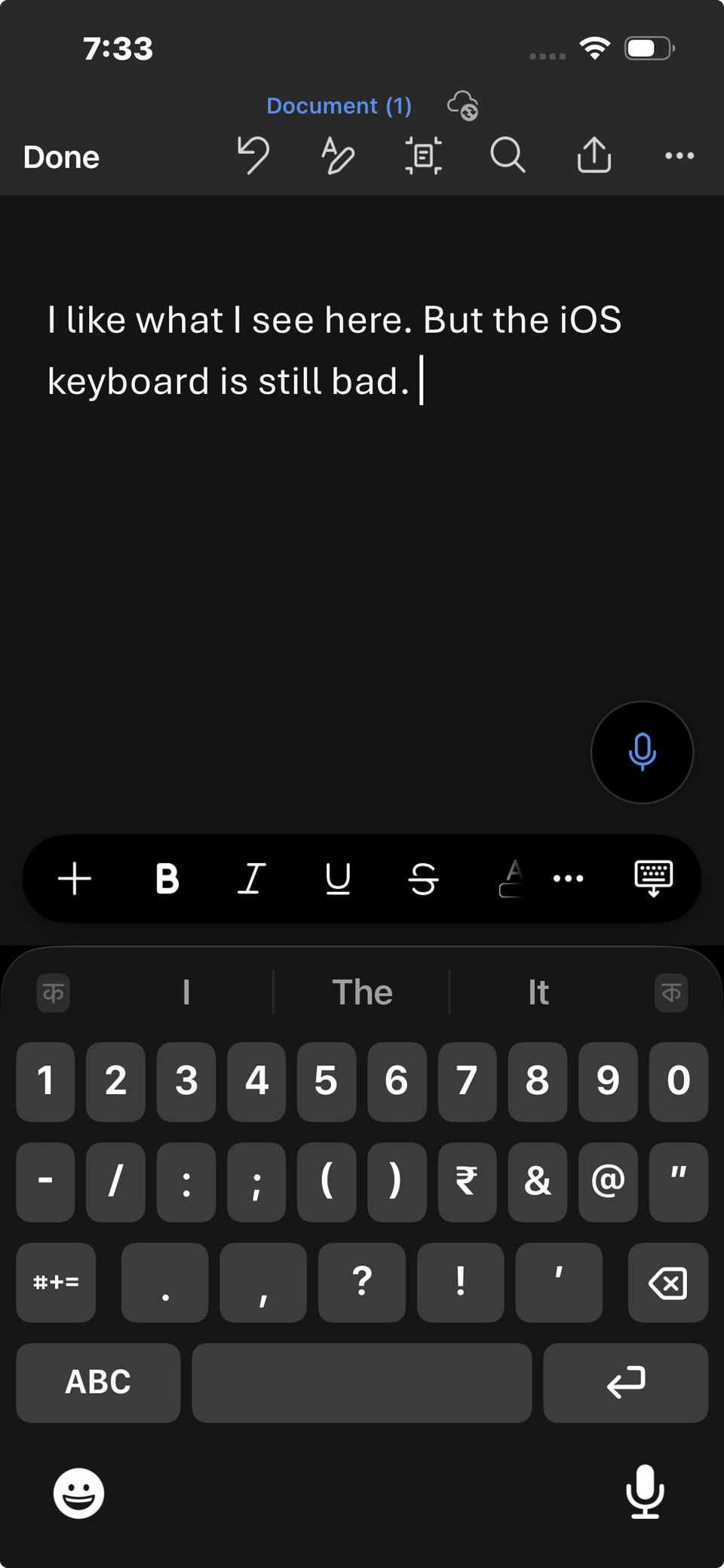Check the cloud sync status icon
Image resolution: width=724 pixels, height=1568 pixels.
point(462,106)
